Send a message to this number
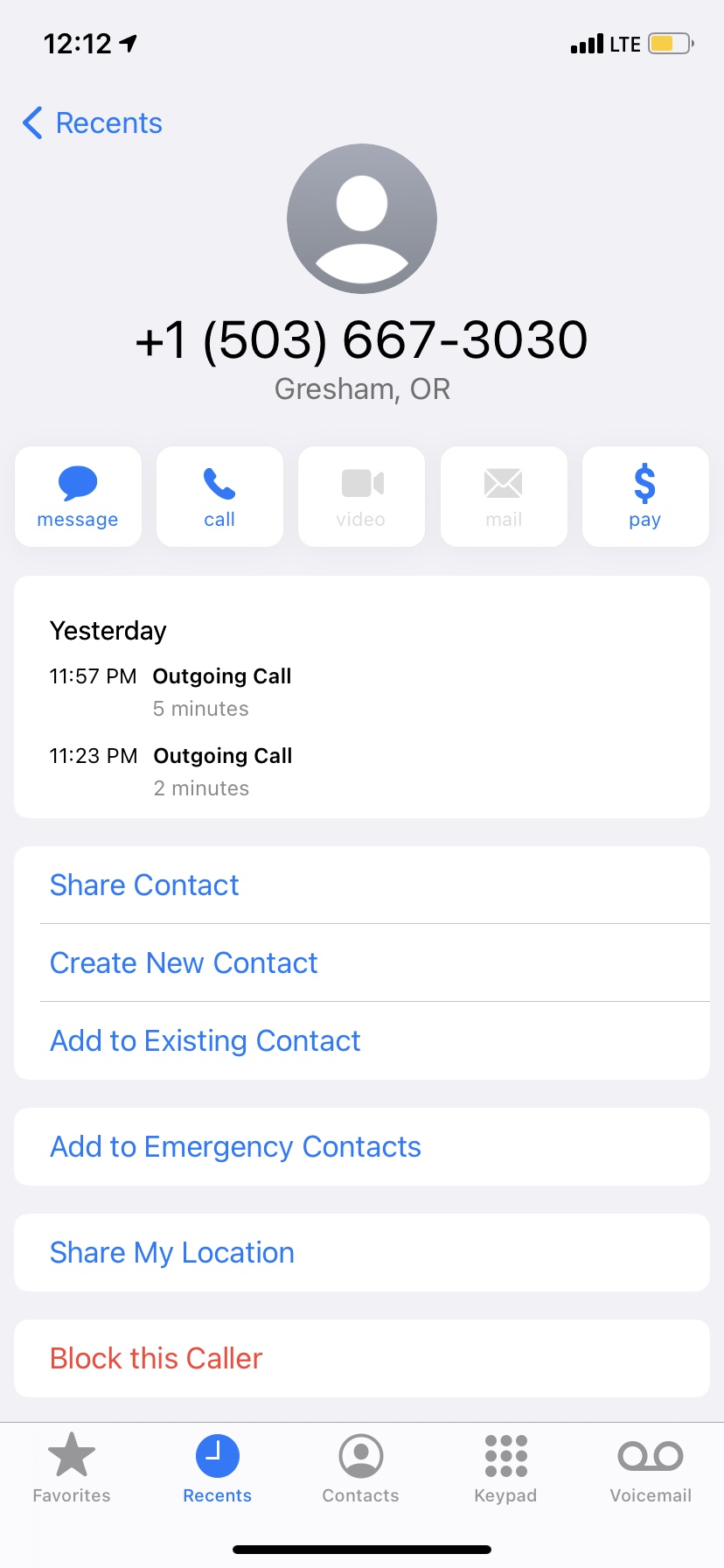Viewport: 724px width, 1568px height. tap(78, 496)
